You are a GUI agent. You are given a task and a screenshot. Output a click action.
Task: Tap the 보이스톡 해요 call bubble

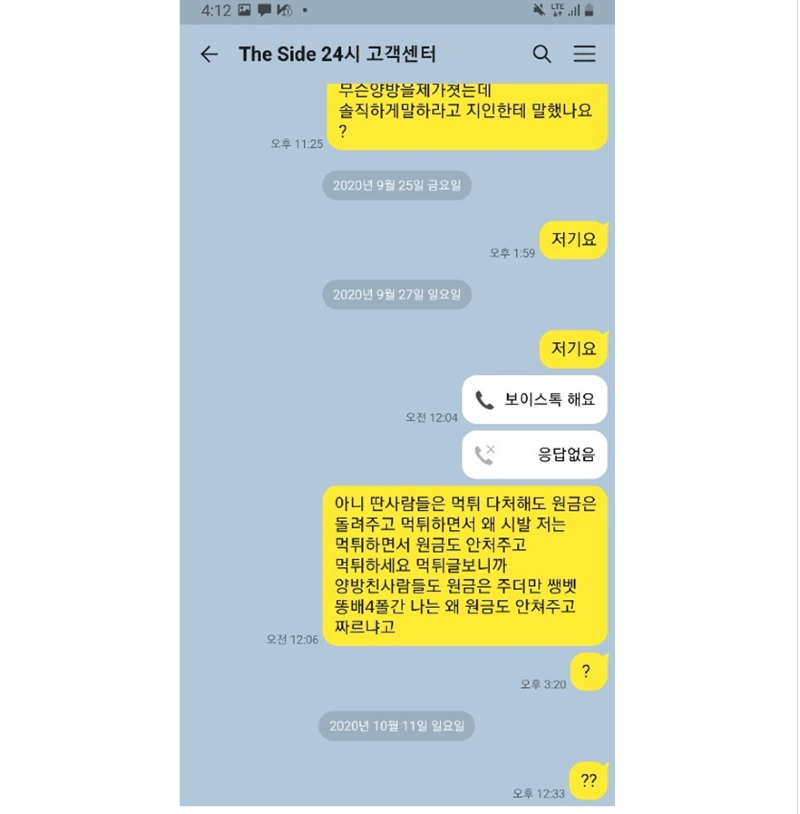(x=534, y=400)
